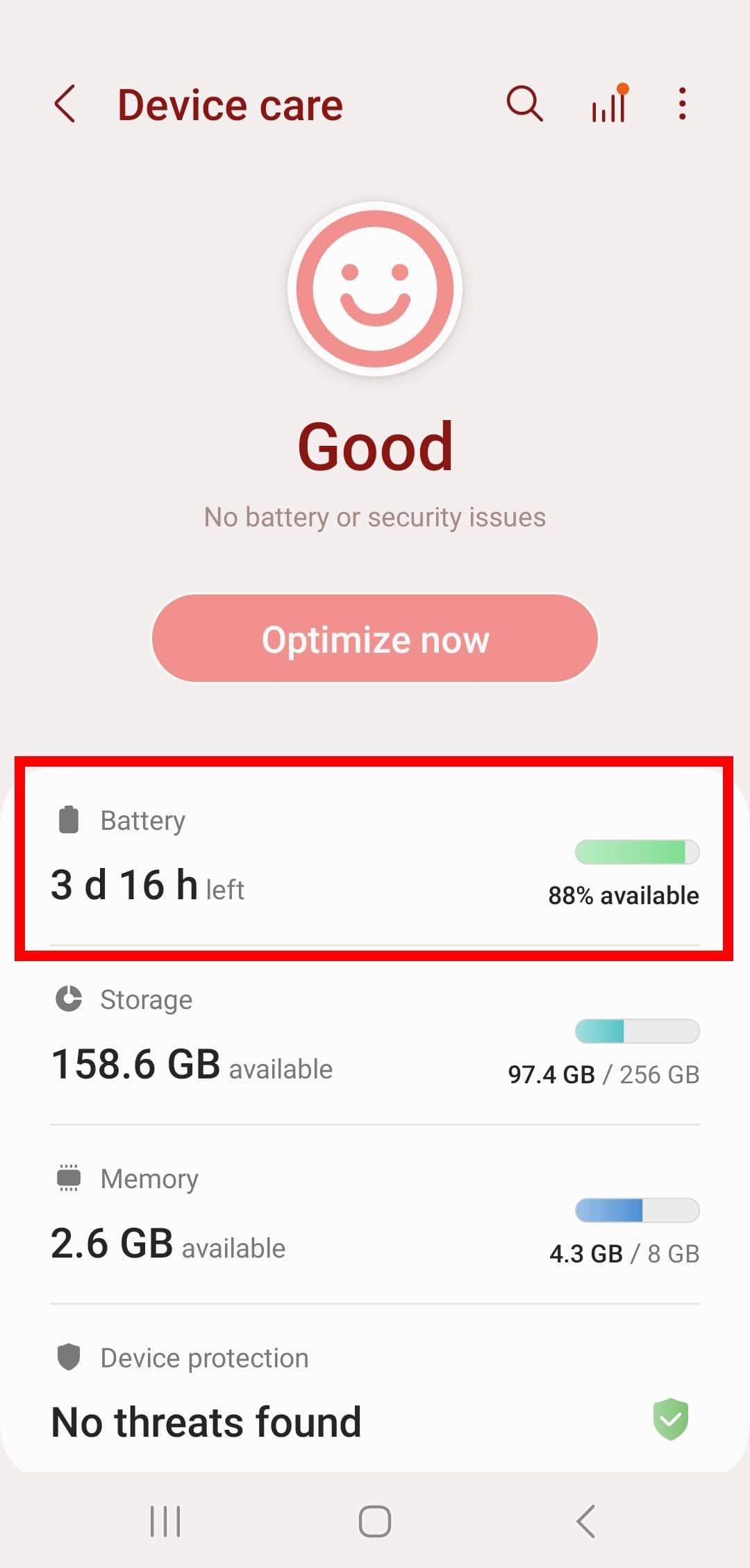The width and height of the screenshot is (750, 1568).
Task: Open the more options menu
Action: tap(683, 104)
